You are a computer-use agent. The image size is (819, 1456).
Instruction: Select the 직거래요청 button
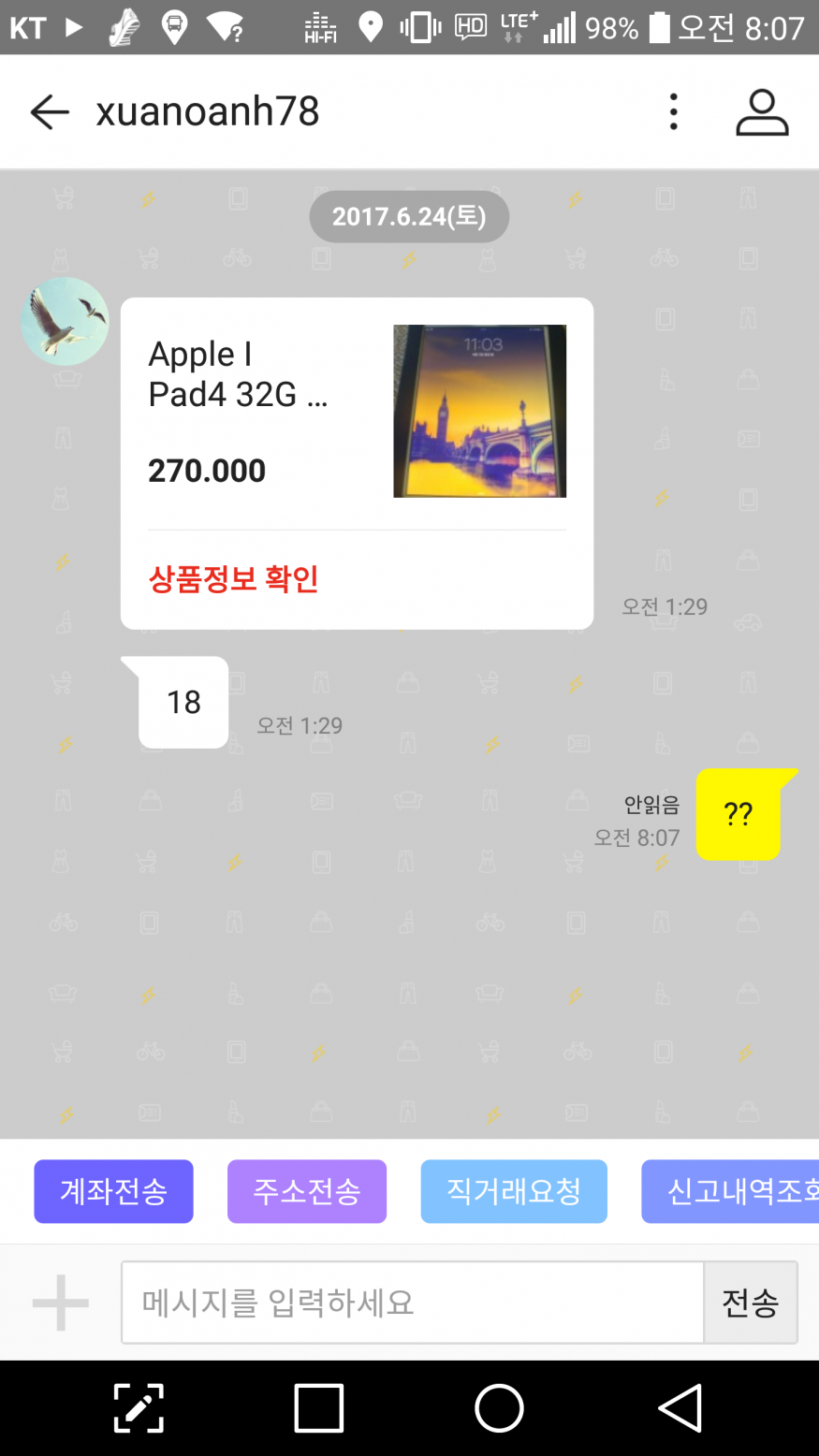coord(513,1191)
